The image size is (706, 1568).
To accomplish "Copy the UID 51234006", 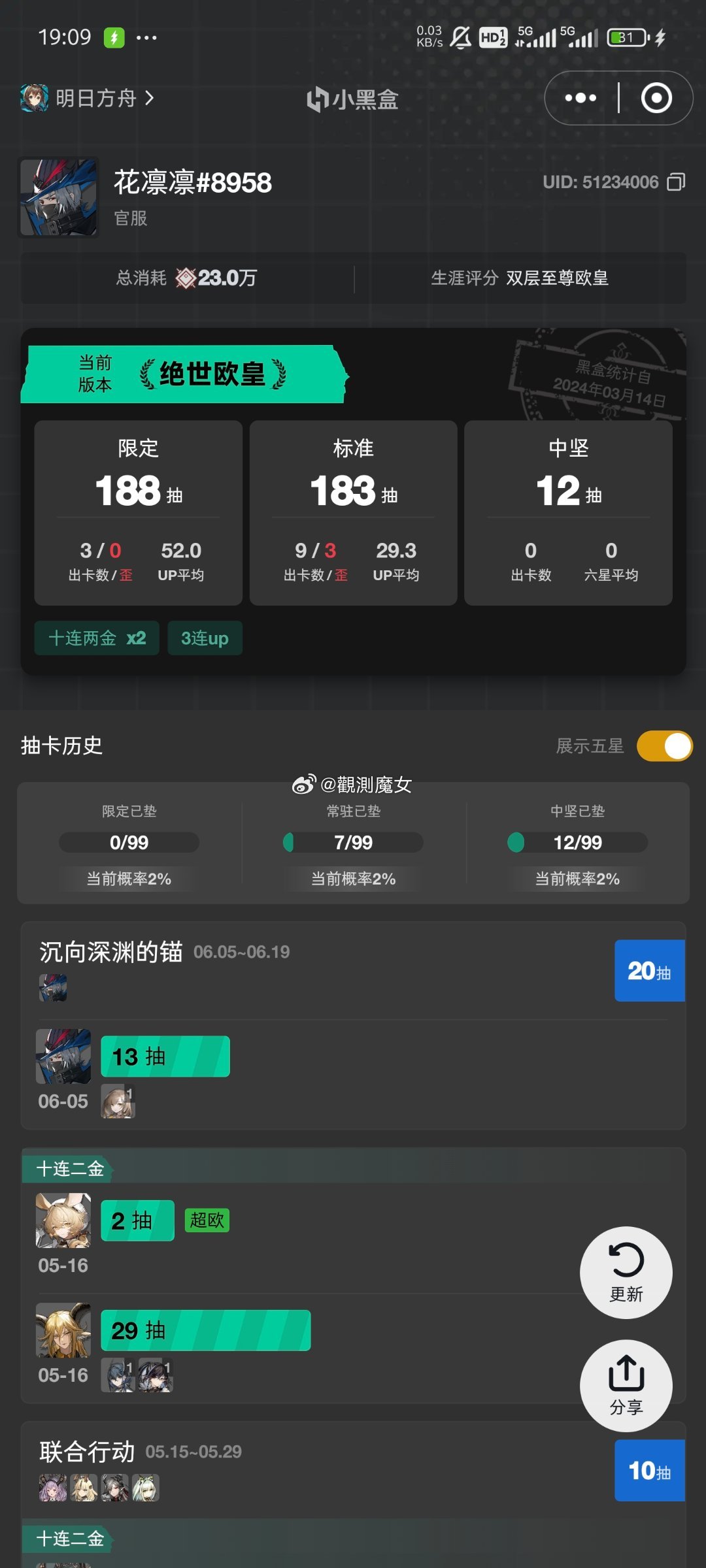I will [676, 182].
